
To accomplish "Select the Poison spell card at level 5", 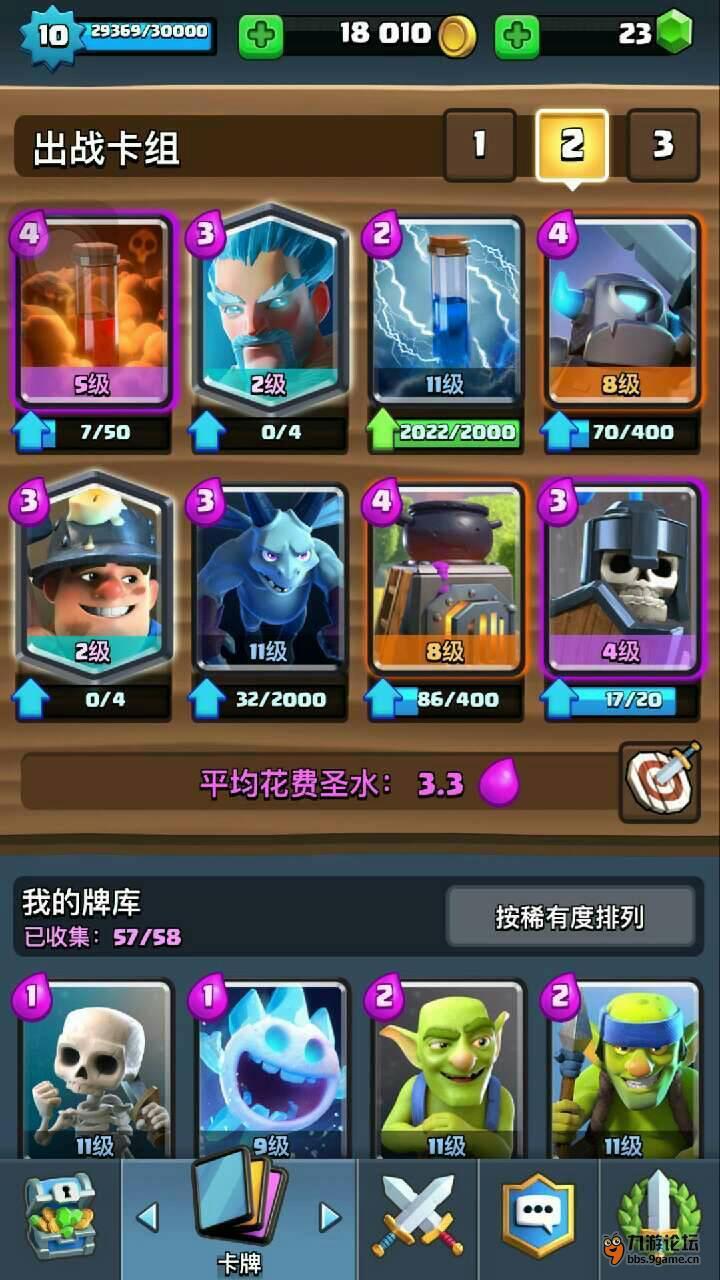I will [x=92, y=312].
